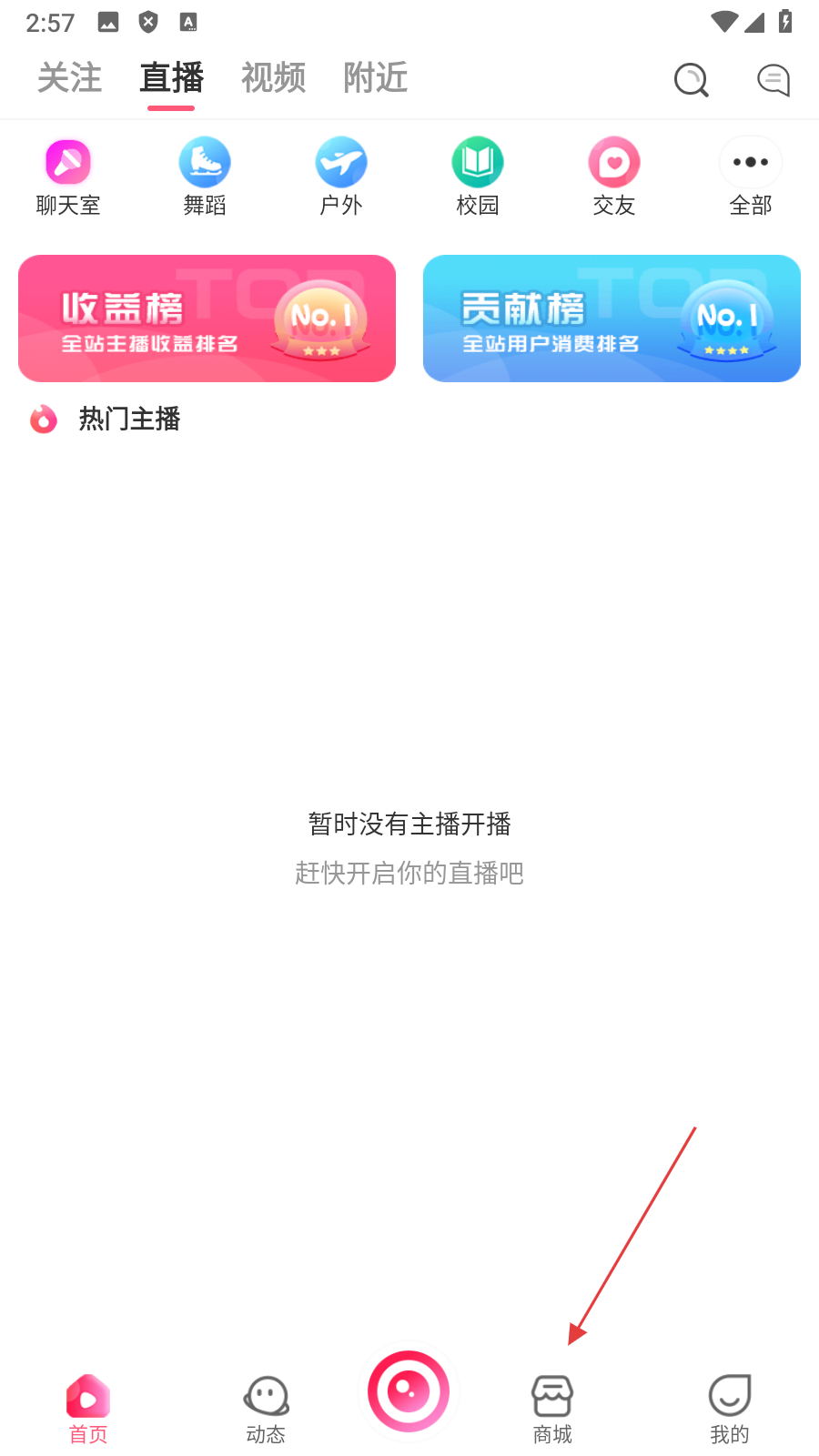819x1456 pixels.
Task: Browse the 舞蹈 category
Action: click(x=205, y=177)
